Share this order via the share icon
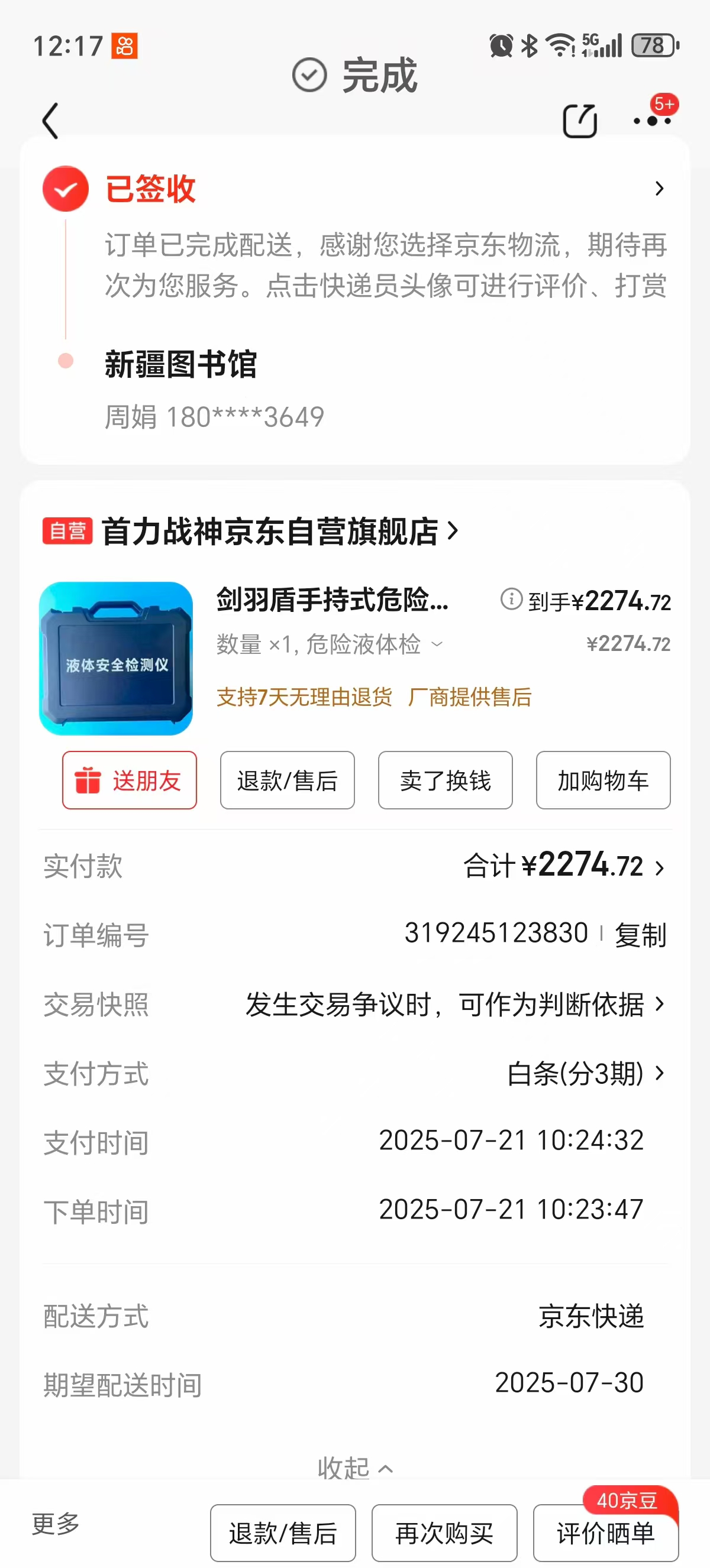Image resolution: width=710 pixels, height=1568 pixels. tap(579, 121)
